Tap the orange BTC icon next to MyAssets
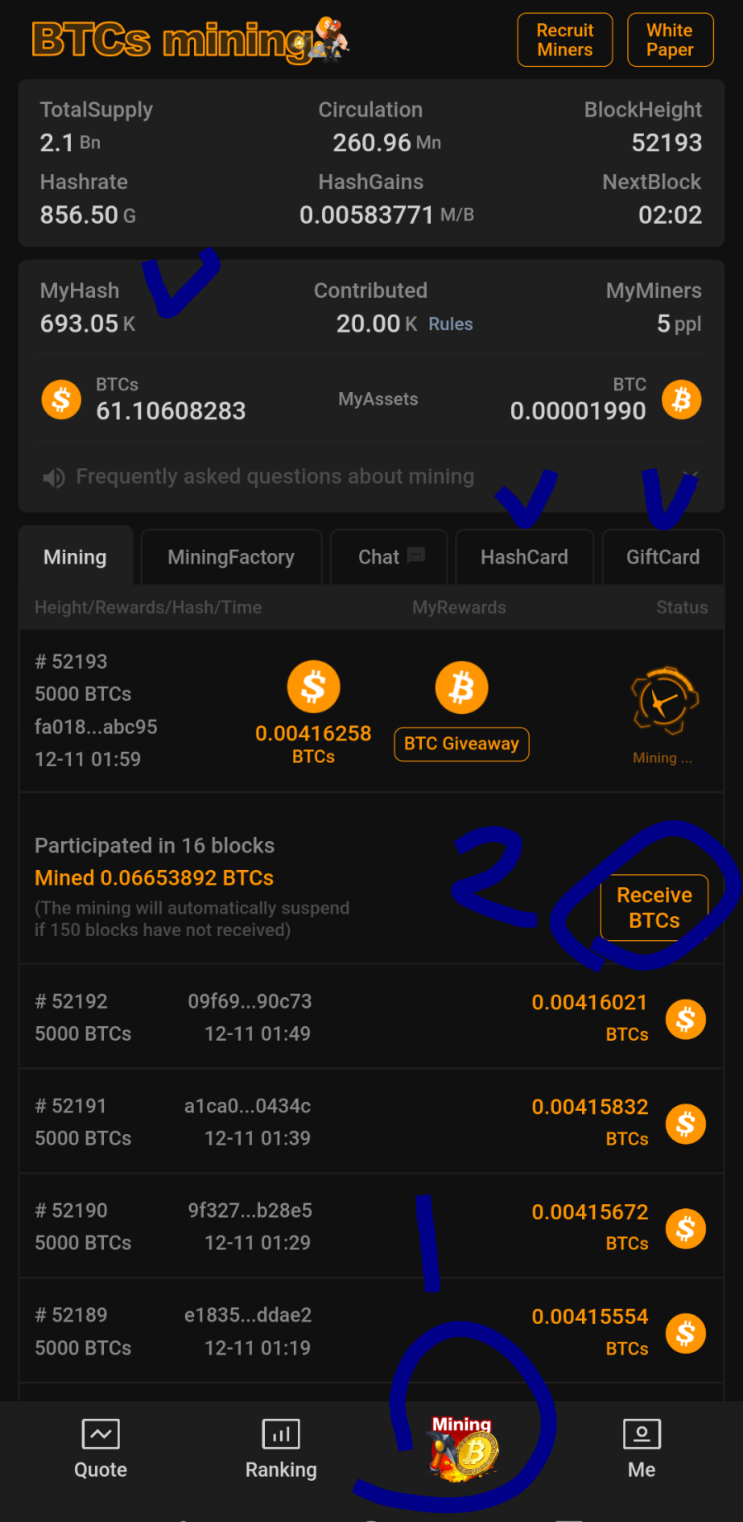 point(682,399)
